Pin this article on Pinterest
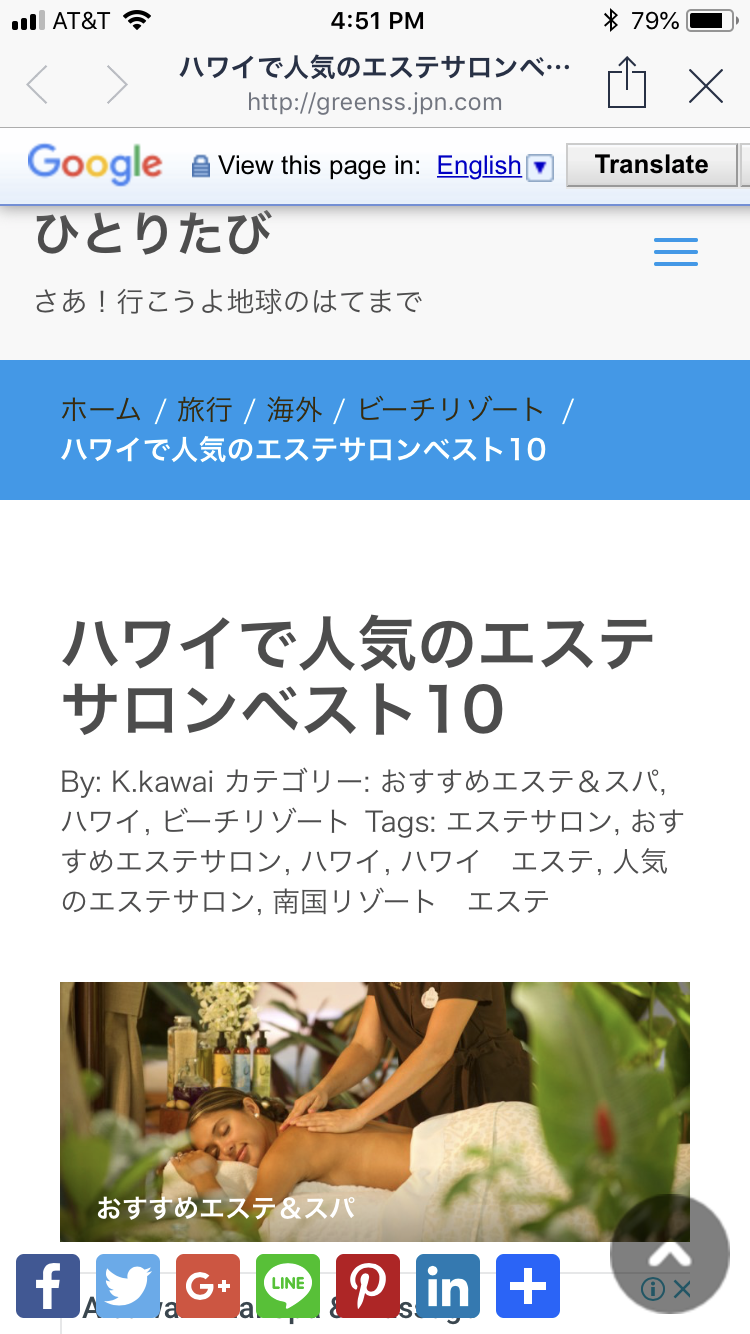The height and width of the screenshot is (1334, 750). pyautogui.click(x=368, y=1286)
